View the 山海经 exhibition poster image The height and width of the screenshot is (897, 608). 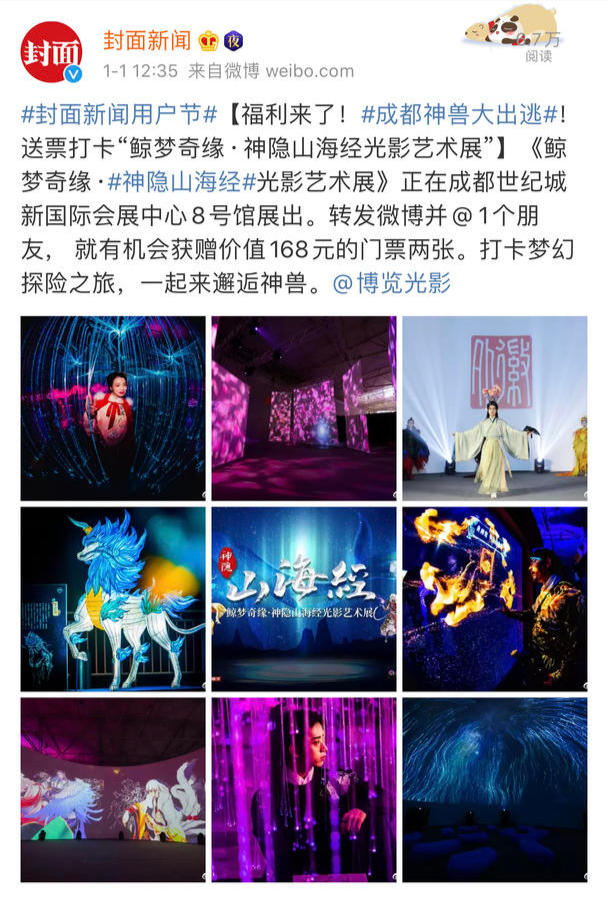click(x=303, y=598)
